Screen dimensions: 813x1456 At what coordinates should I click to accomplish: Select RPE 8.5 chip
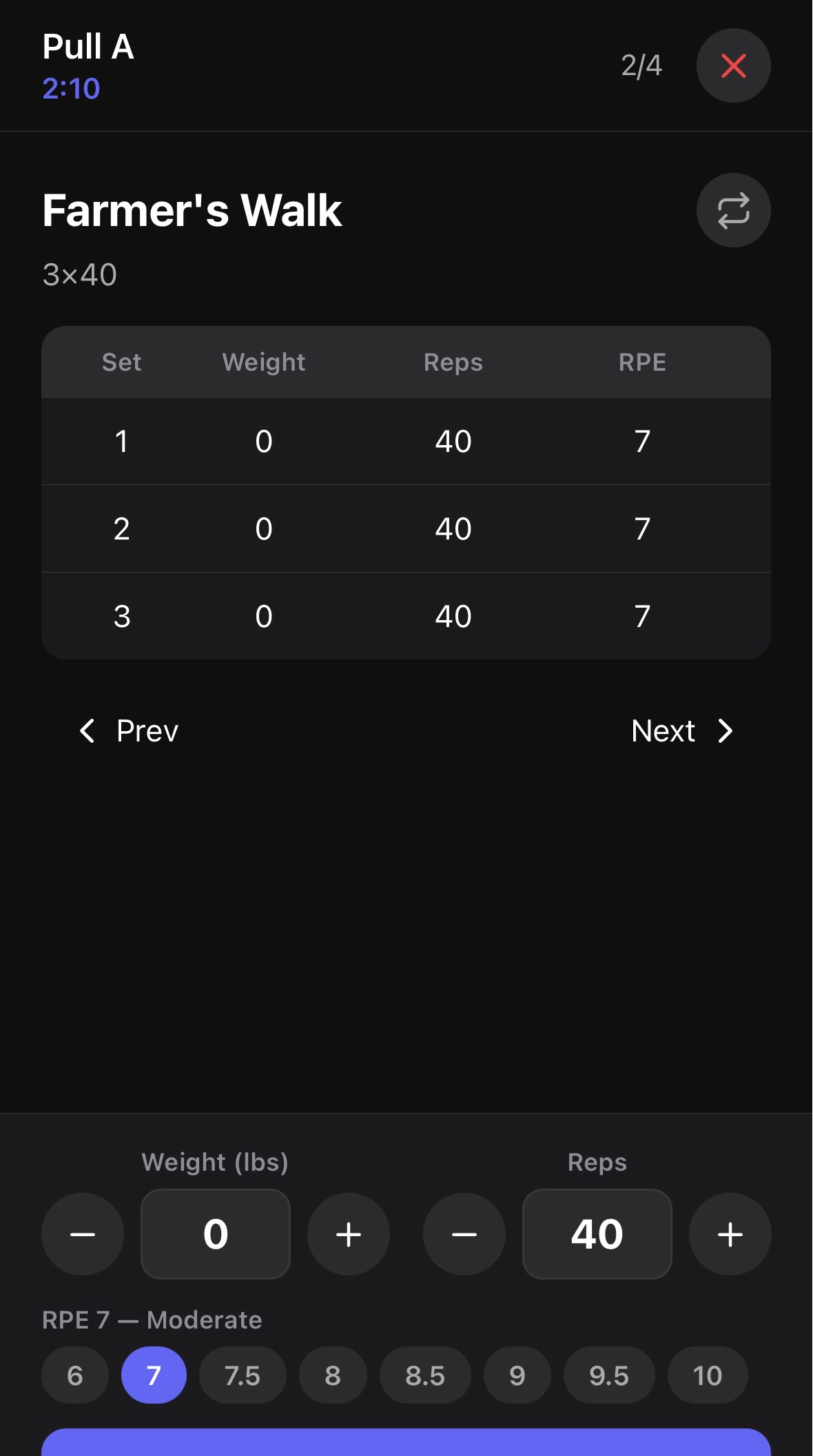425,1375
